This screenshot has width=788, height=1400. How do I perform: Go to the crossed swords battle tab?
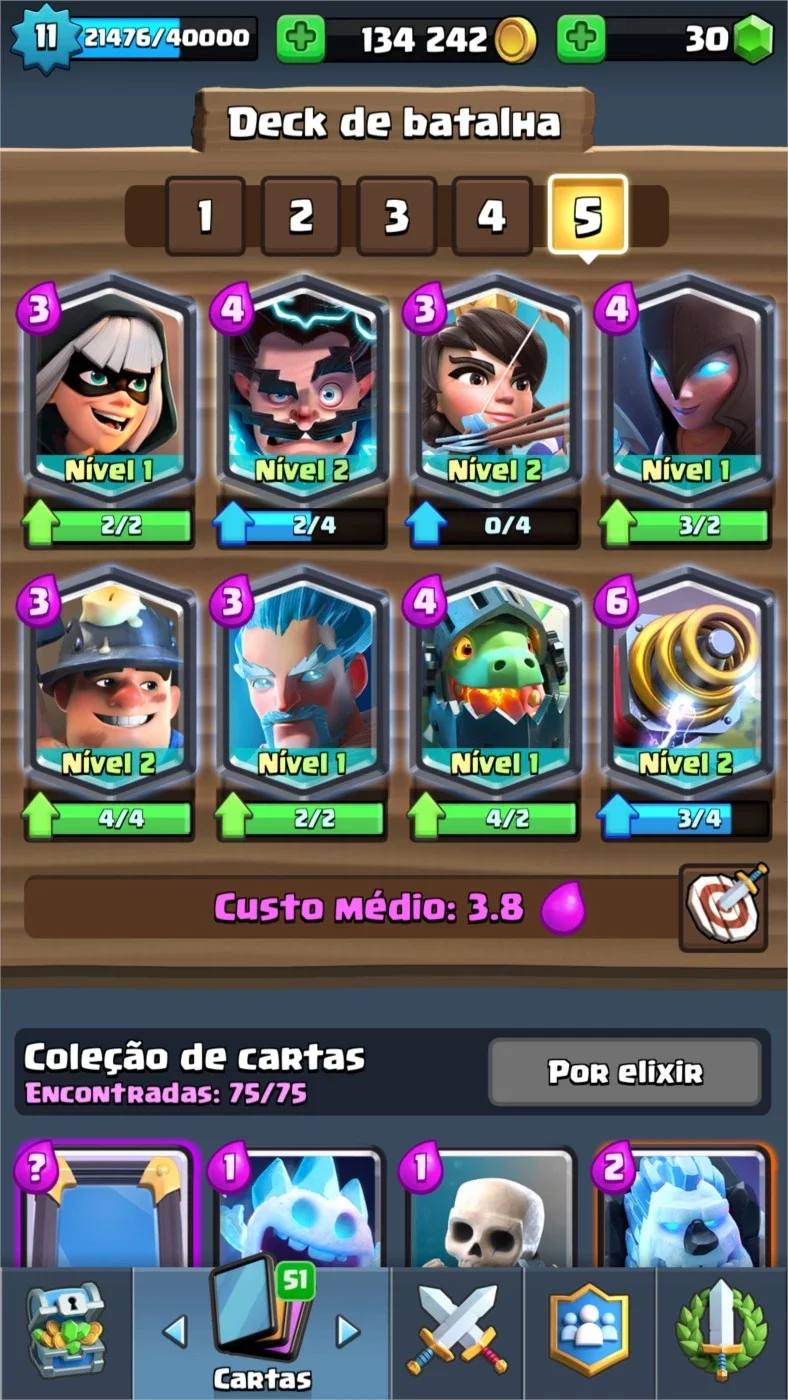[x=457, y=1332]
